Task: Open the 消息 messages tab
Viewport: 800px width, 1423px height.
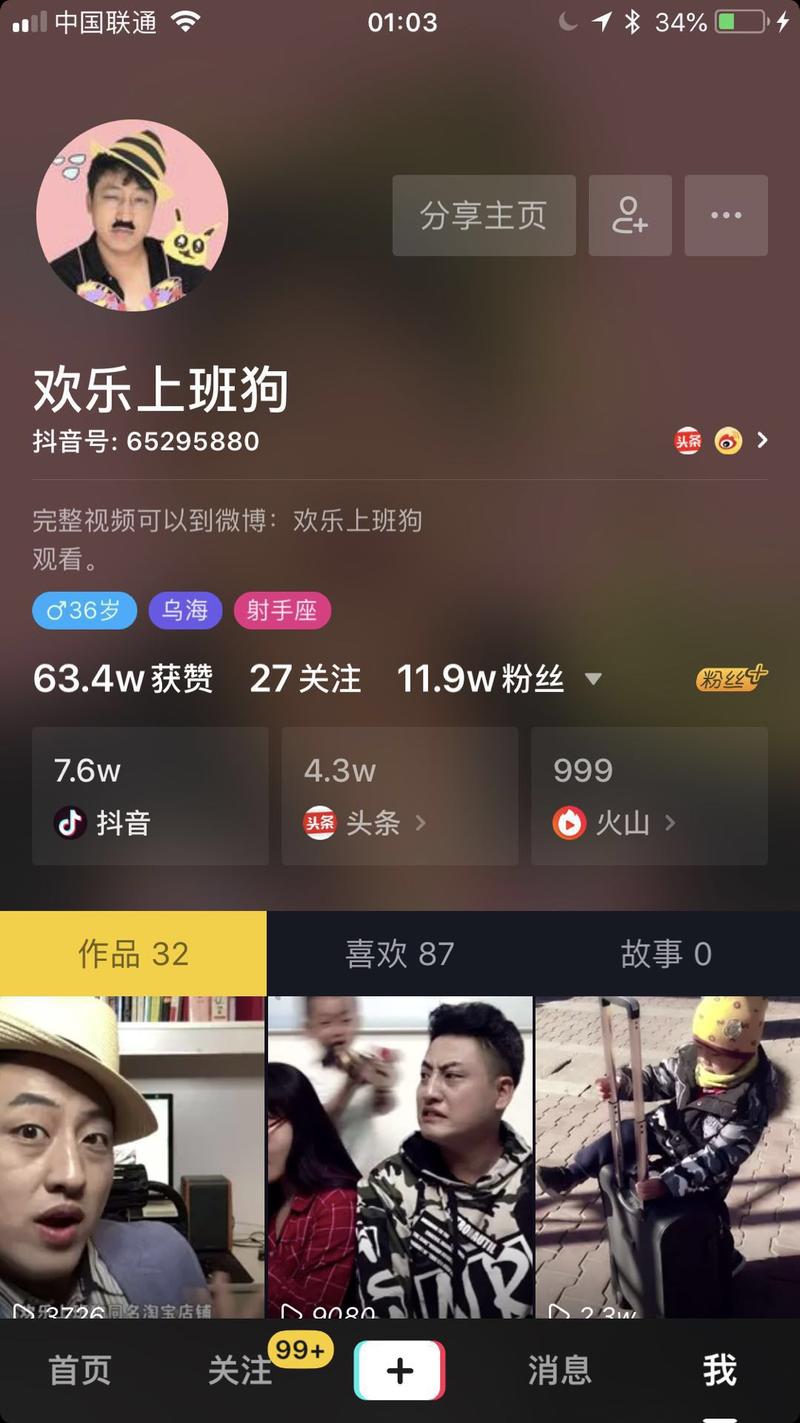Action: tap(559, 1371)
